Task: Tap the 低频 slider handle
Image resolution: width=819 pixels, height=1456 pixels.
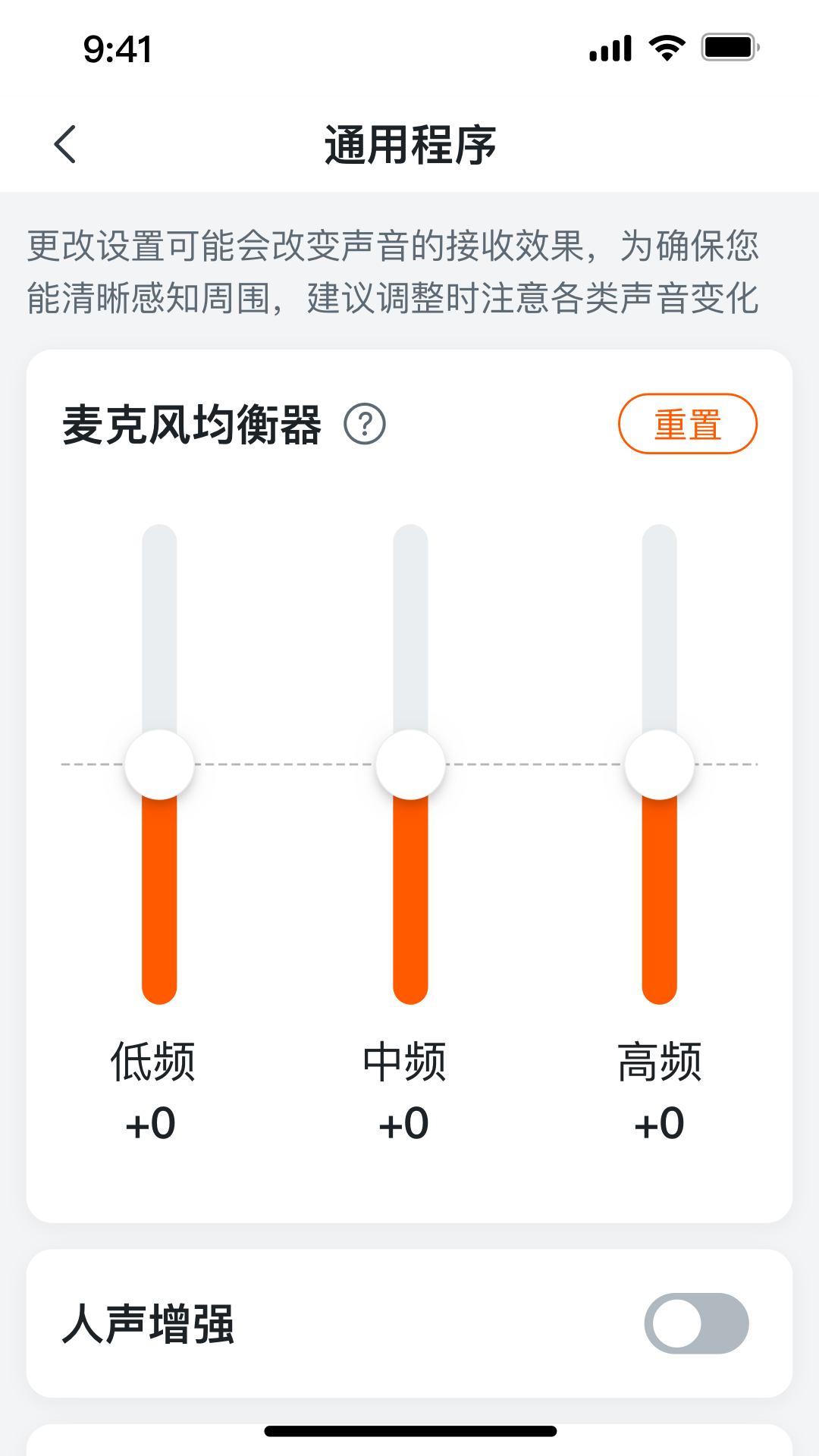Action: pos(159,764)
